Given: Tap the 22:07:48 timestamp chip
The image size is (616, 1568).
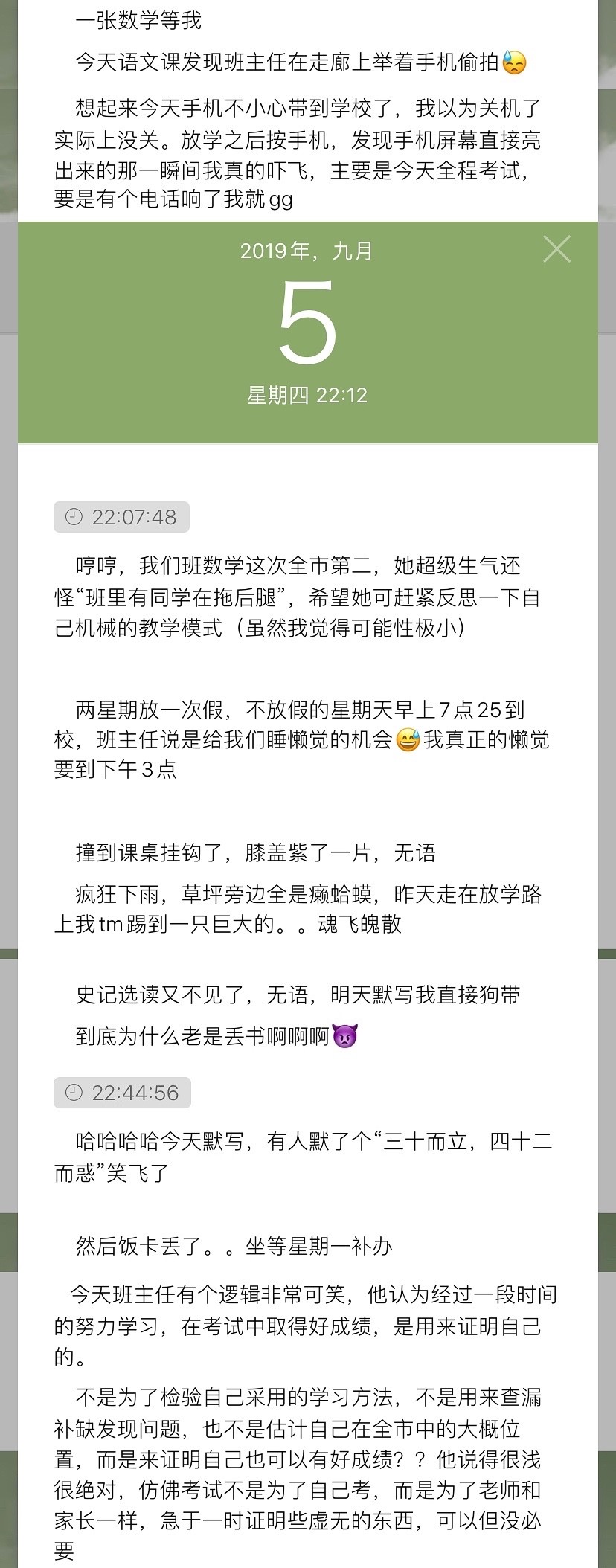Looking at the screenshot, I should coord(121,517).
